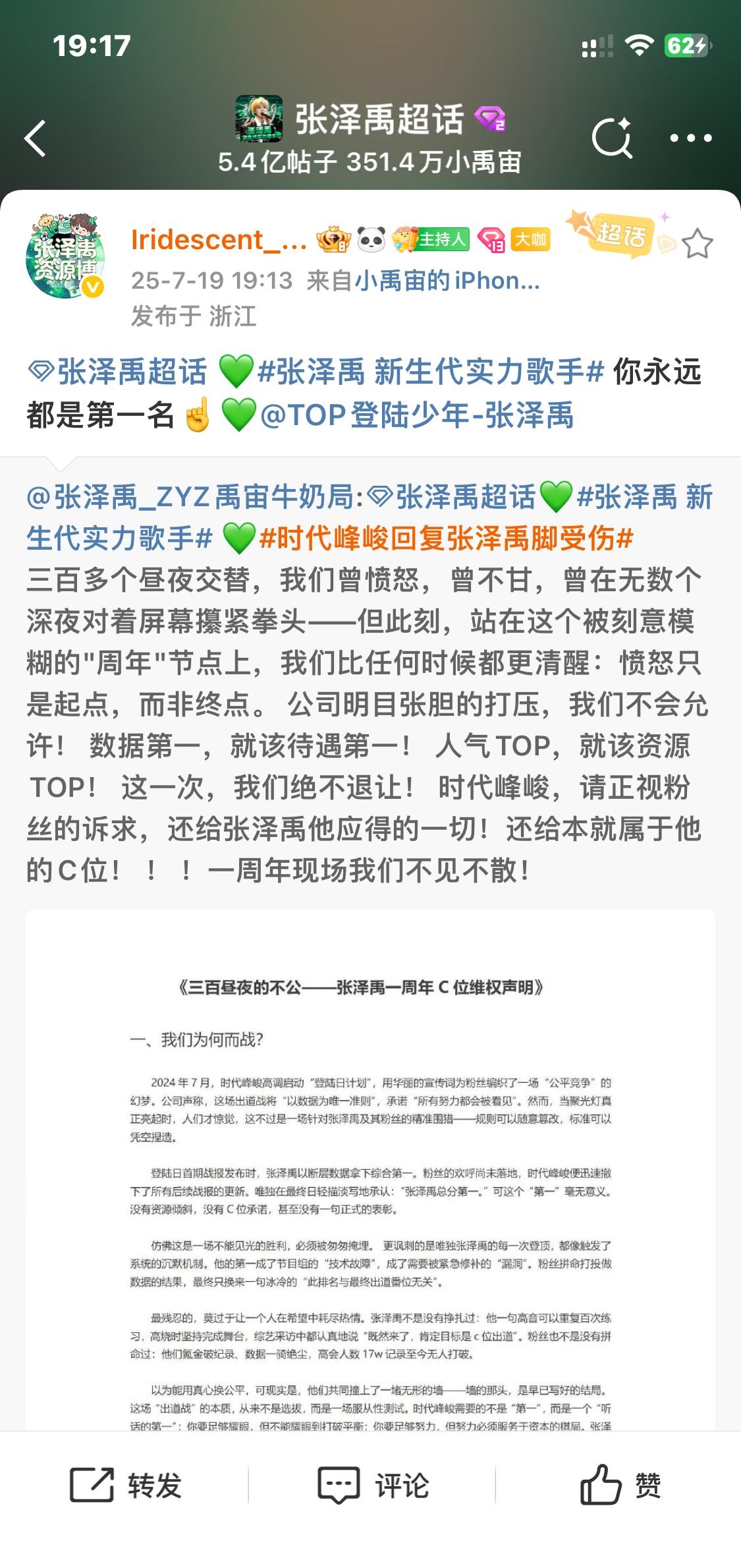This screenshot has width=741, height=1568.
Task: Open the Iridescent_ username profile
Action: point(219,239)
